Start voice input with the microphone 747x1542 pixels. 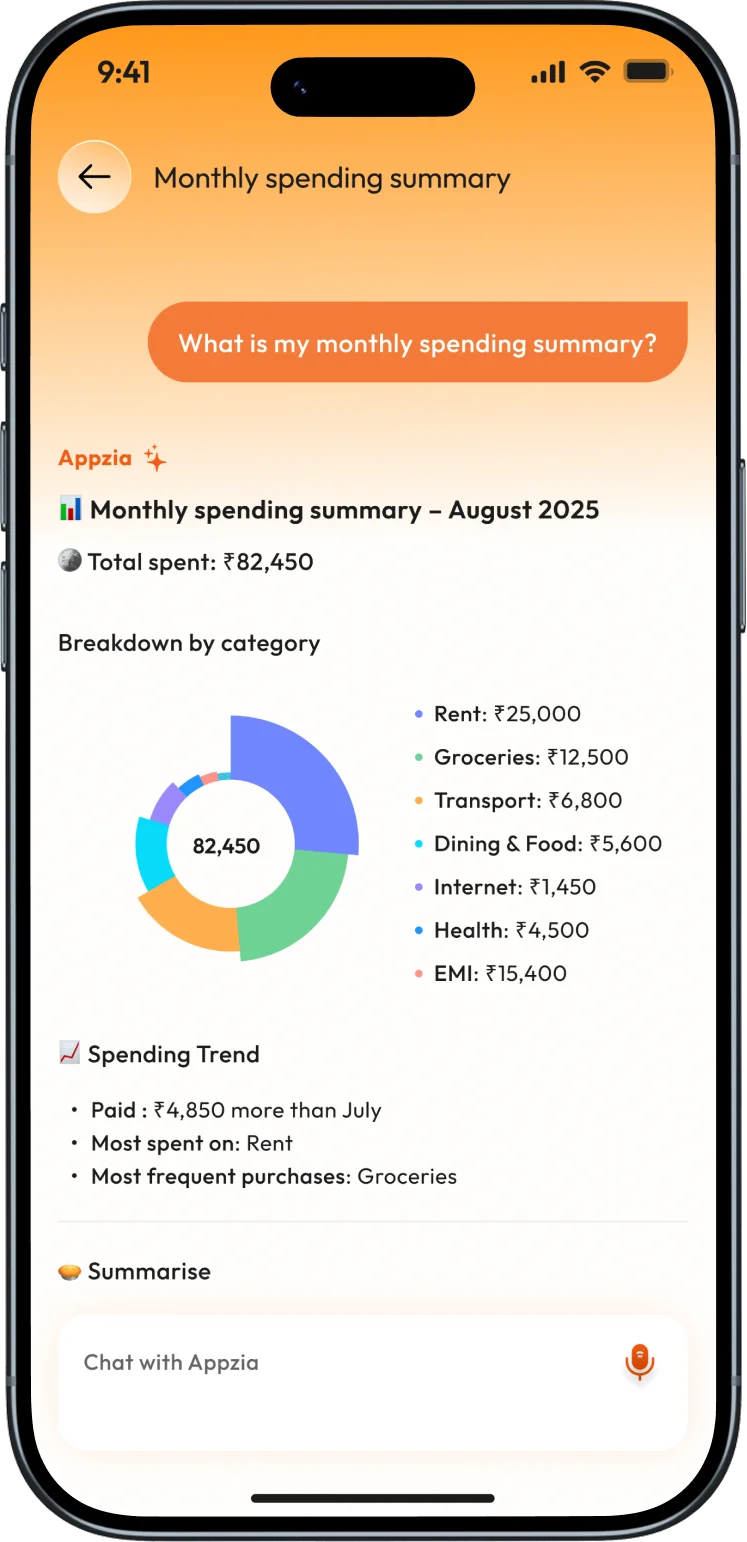(640, 1362)
